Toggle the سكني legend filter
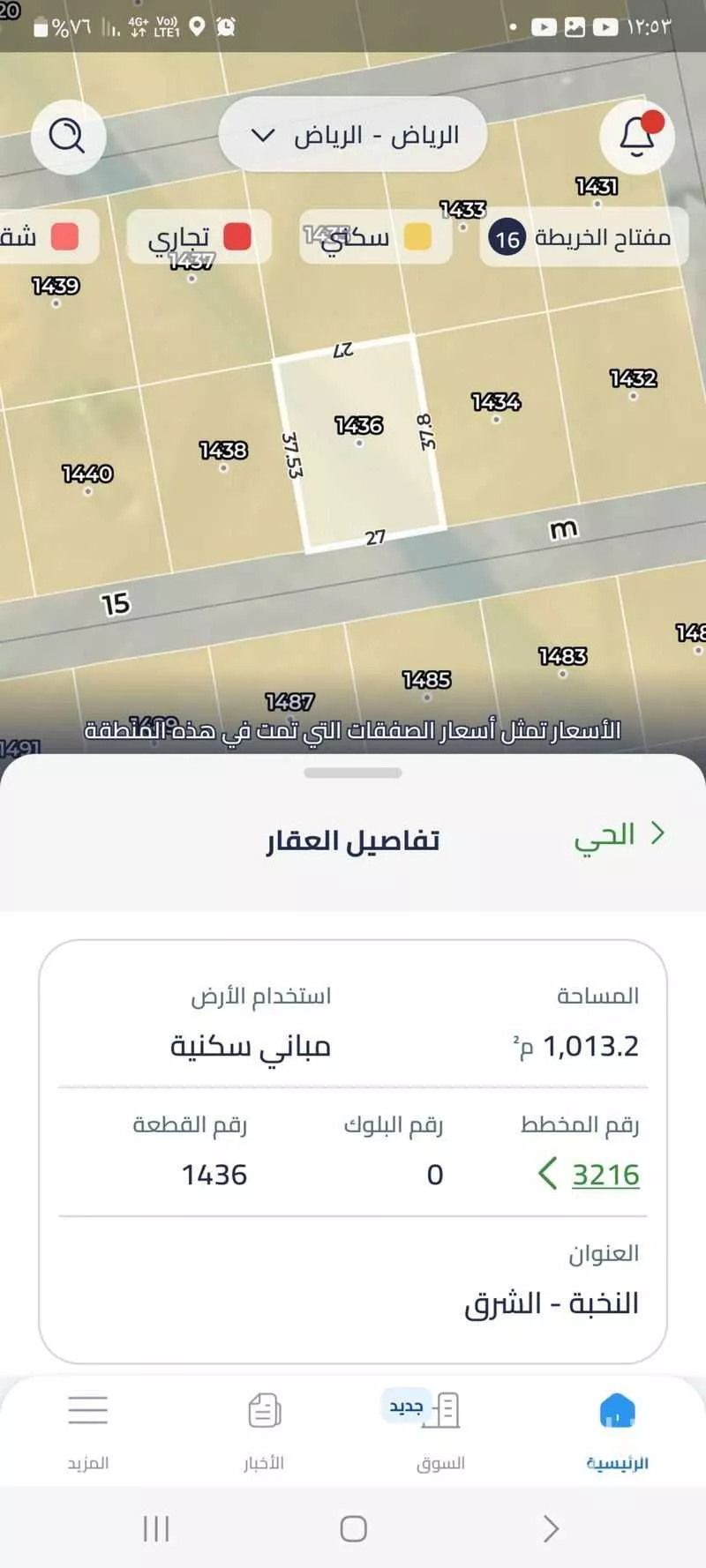706x1568 pixels. click(x=372, y=235)
